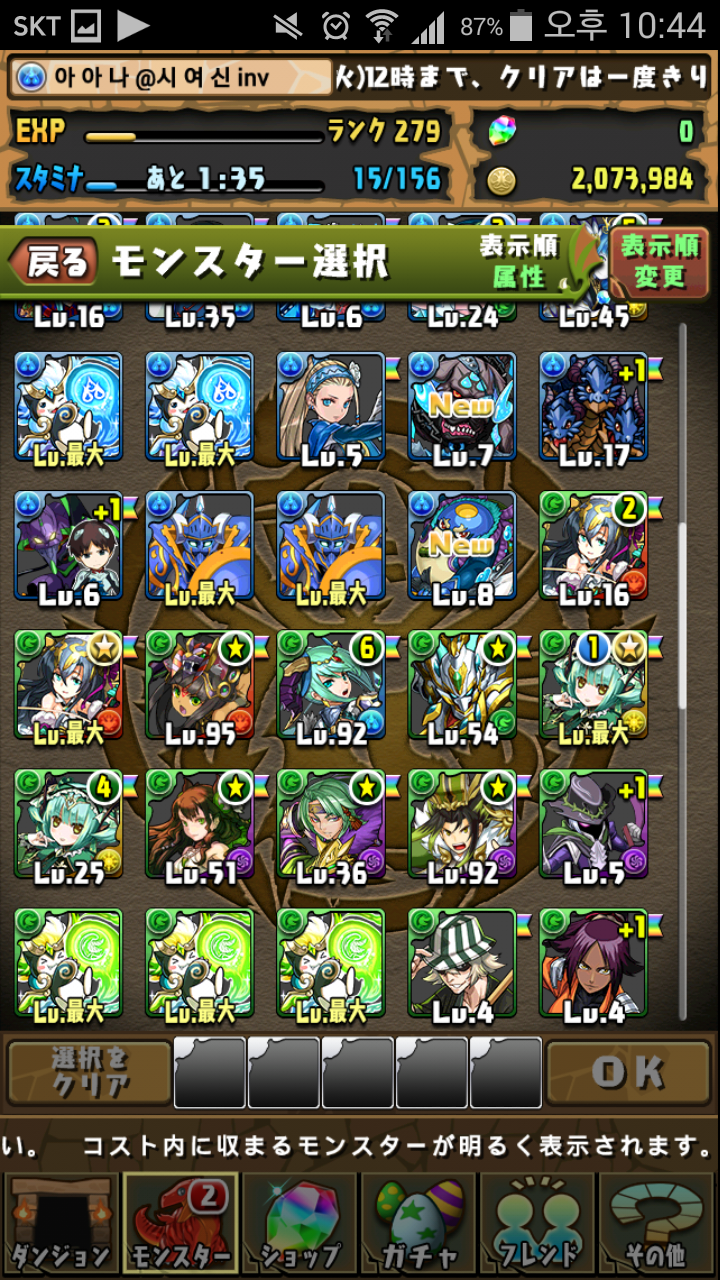Pick the Lv.8 New blue monster
720x1280 pixels.
[462, 547]
